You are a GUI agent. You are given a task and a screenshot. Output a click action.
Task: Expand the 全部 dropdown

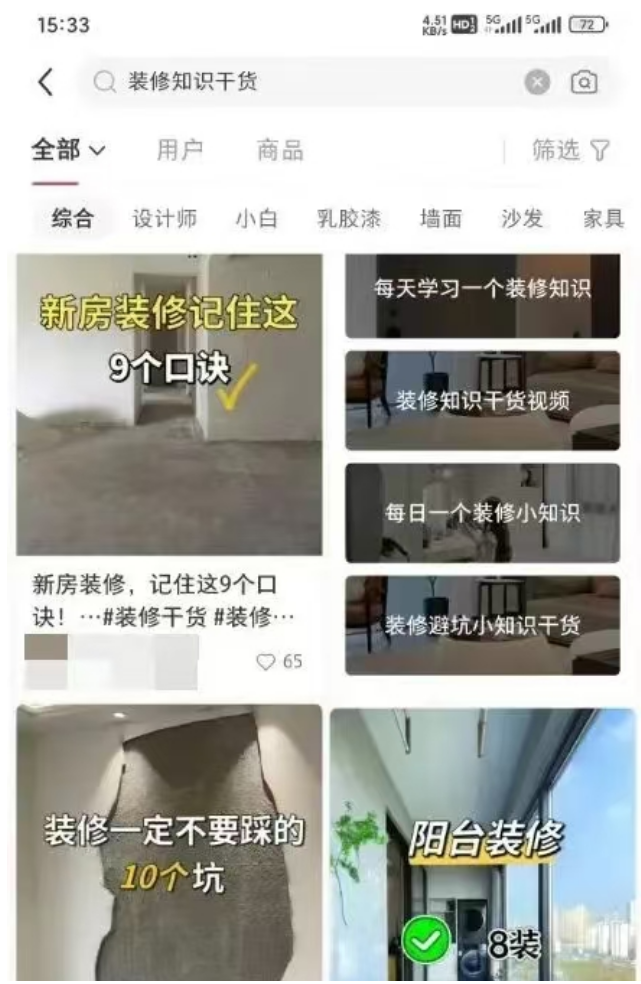(68, 151)
